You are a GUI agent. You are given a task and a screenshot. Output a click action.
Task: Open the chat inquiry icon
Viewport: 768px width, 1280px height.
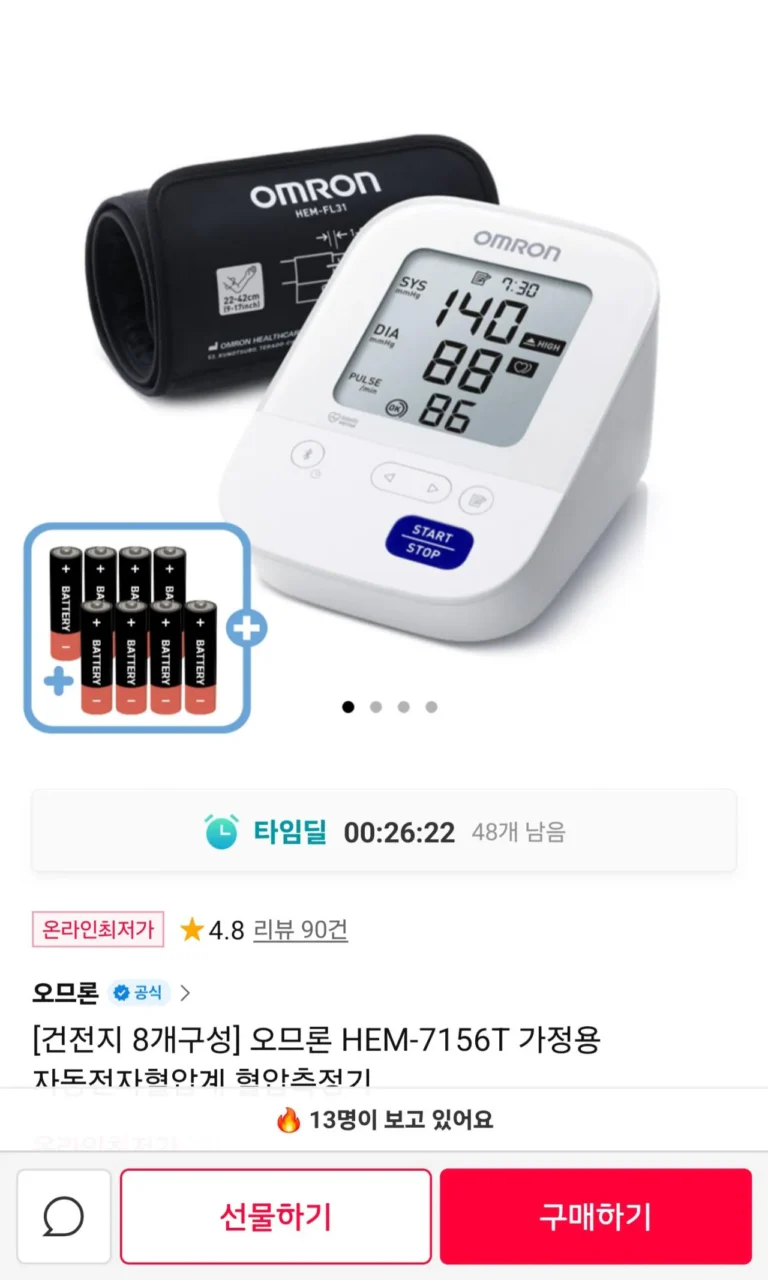tap(64, 1216)
